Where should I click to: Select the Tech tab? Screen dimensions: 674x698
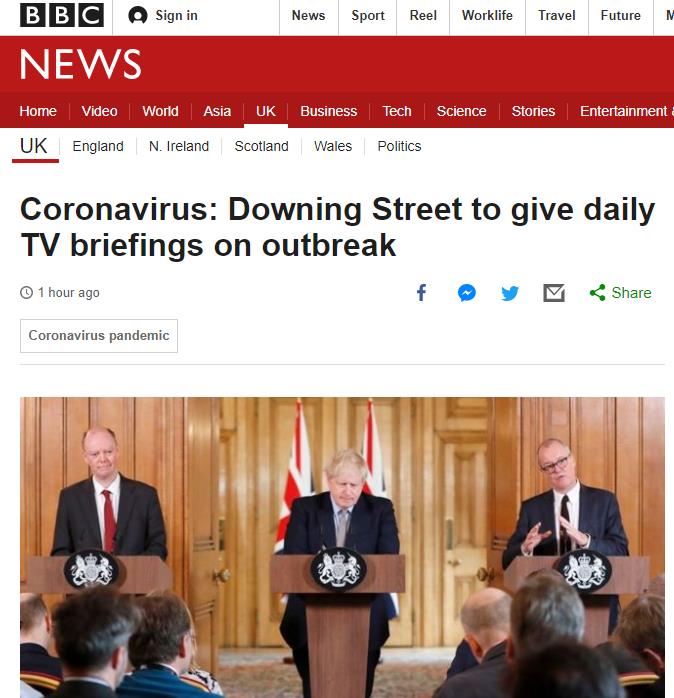397,111
